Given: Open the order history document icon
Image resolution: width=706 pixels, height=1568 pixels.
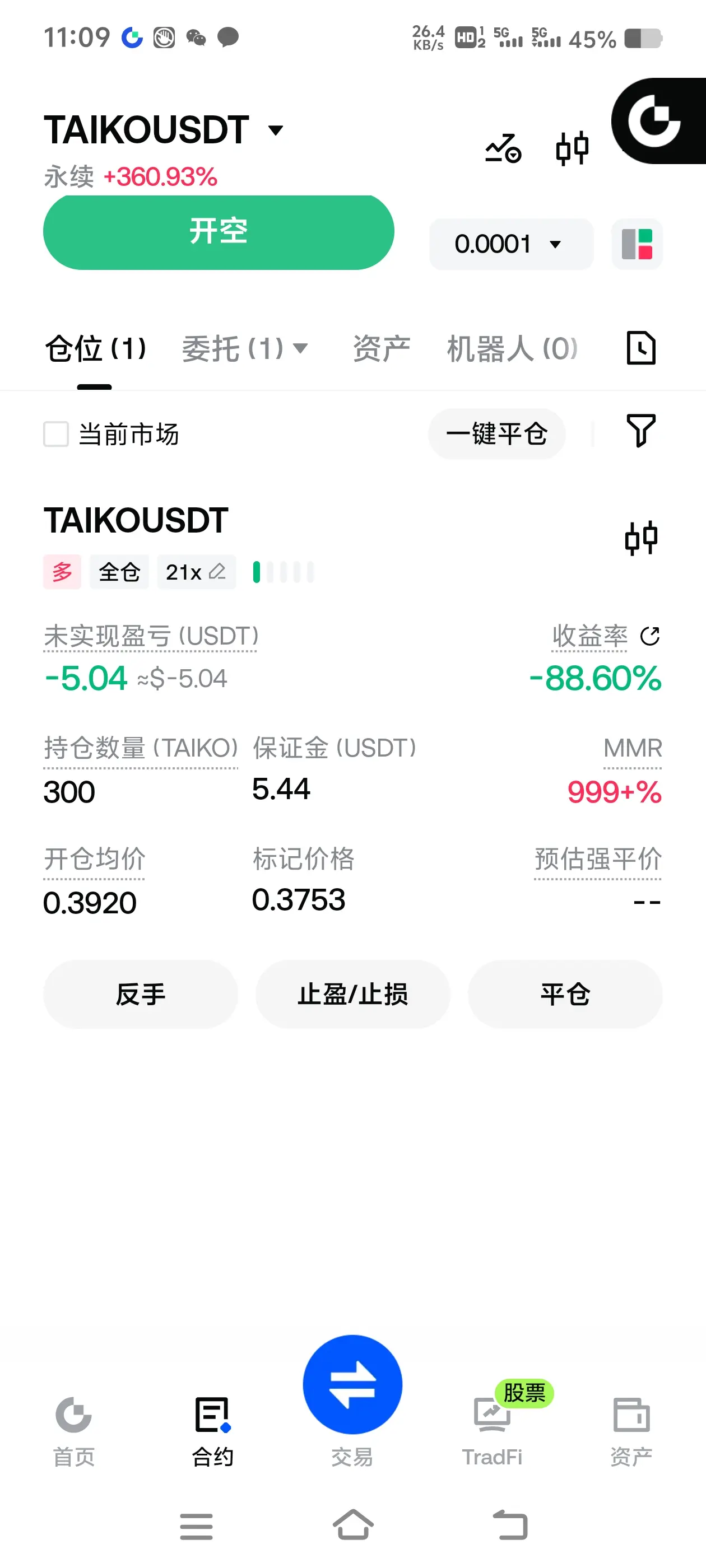Looking at the screenshot, I should (641, 348).
